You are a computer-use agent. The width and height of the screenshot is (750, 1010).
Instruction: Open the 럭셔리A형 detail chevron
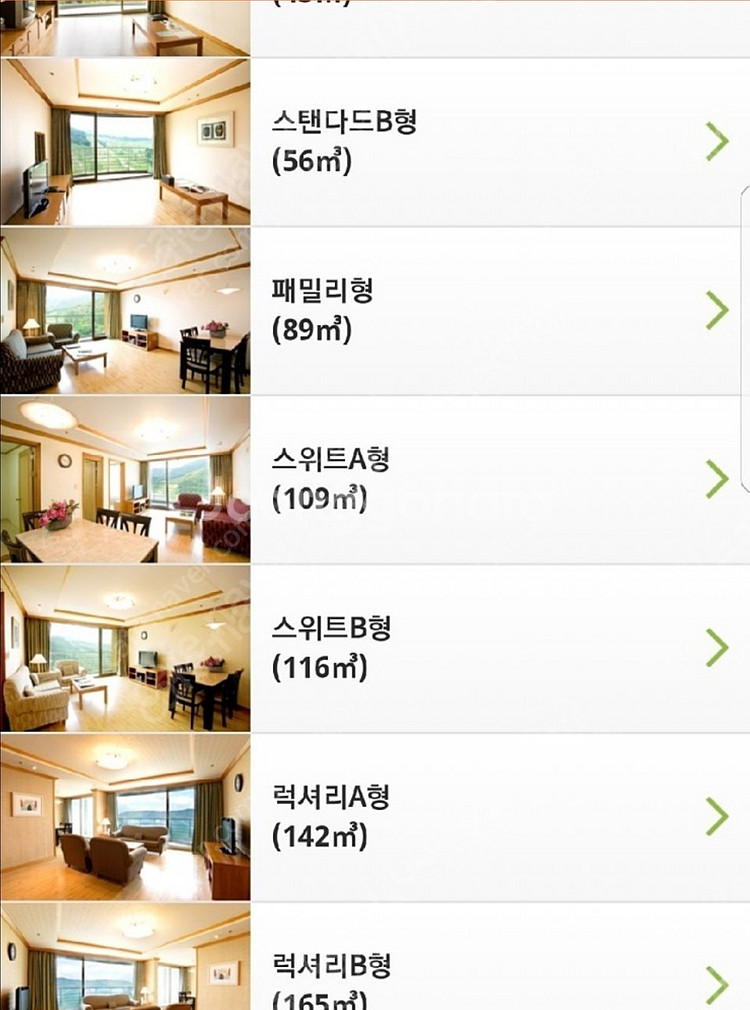[714, 816]
